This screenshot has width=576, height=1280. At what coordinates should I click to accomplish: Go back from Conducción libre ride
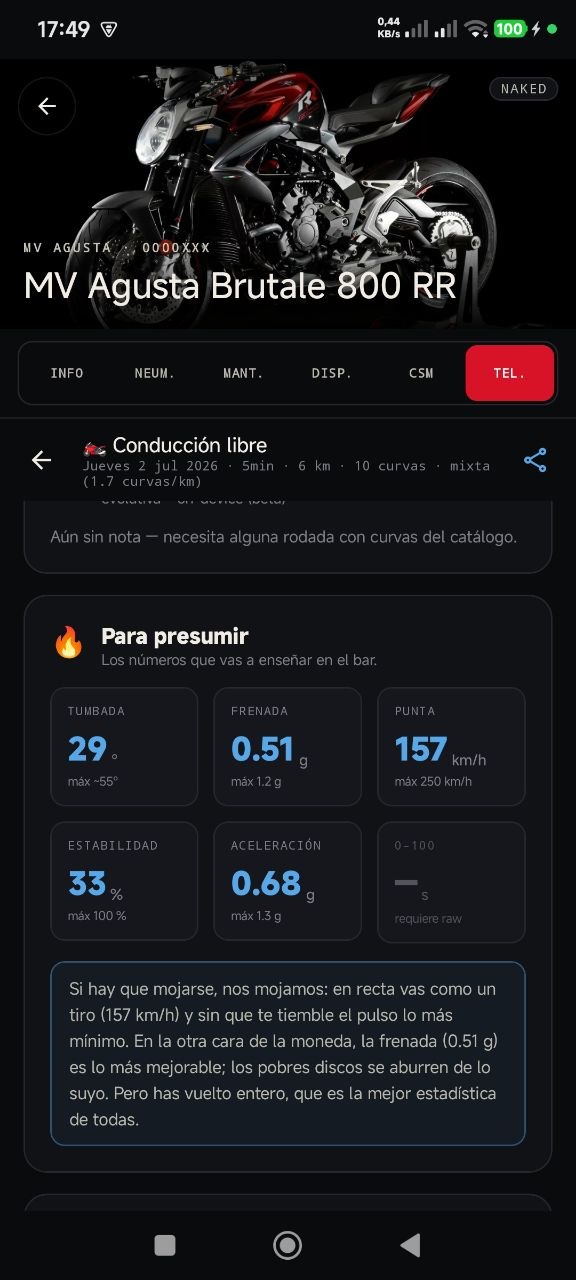[41, 460]
